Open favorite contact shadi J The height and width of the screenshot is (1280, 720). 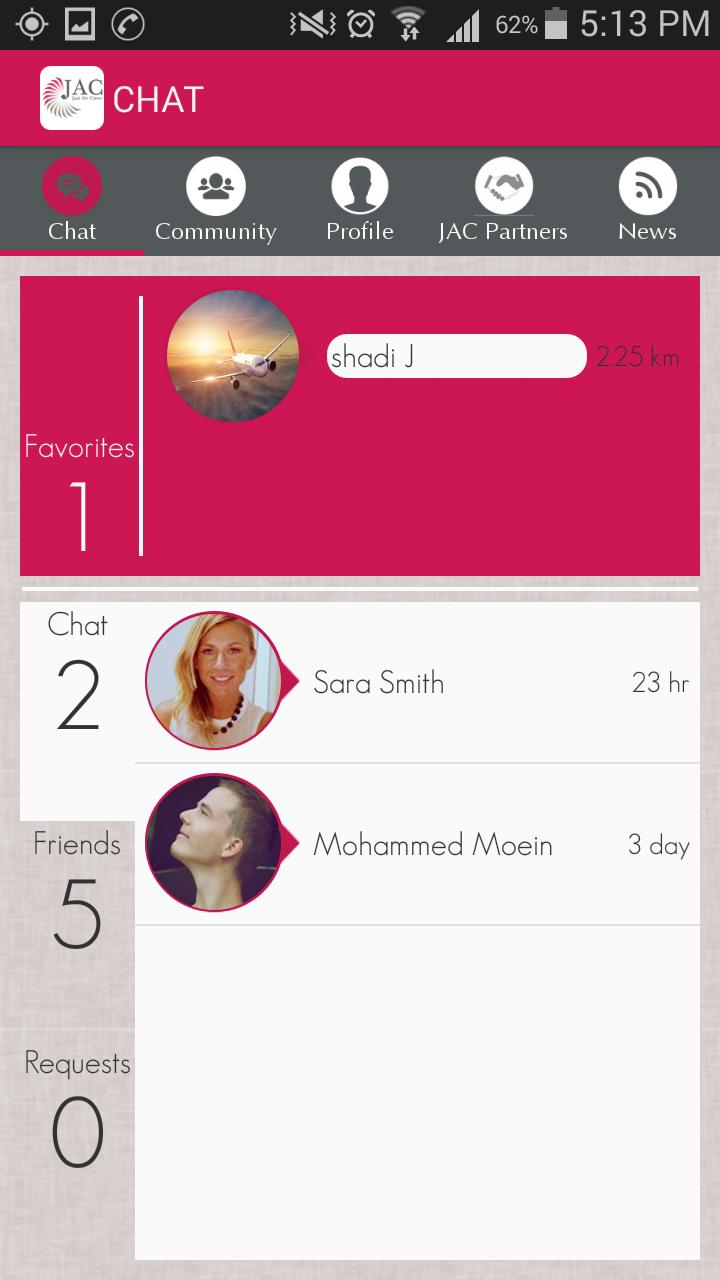[x=456, y=357]
